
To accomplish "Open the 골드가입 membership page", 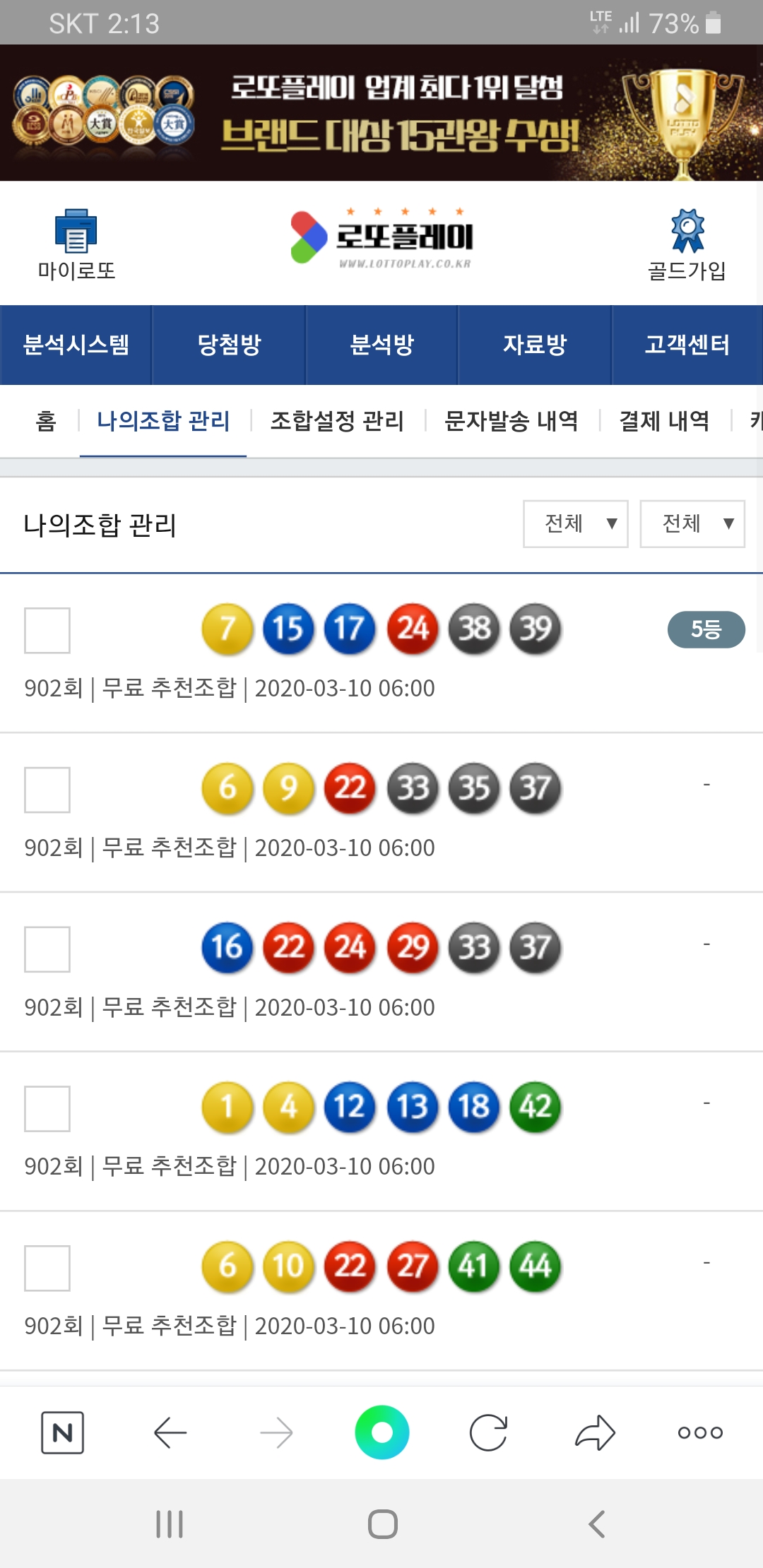I will click(x=687, y=244).
